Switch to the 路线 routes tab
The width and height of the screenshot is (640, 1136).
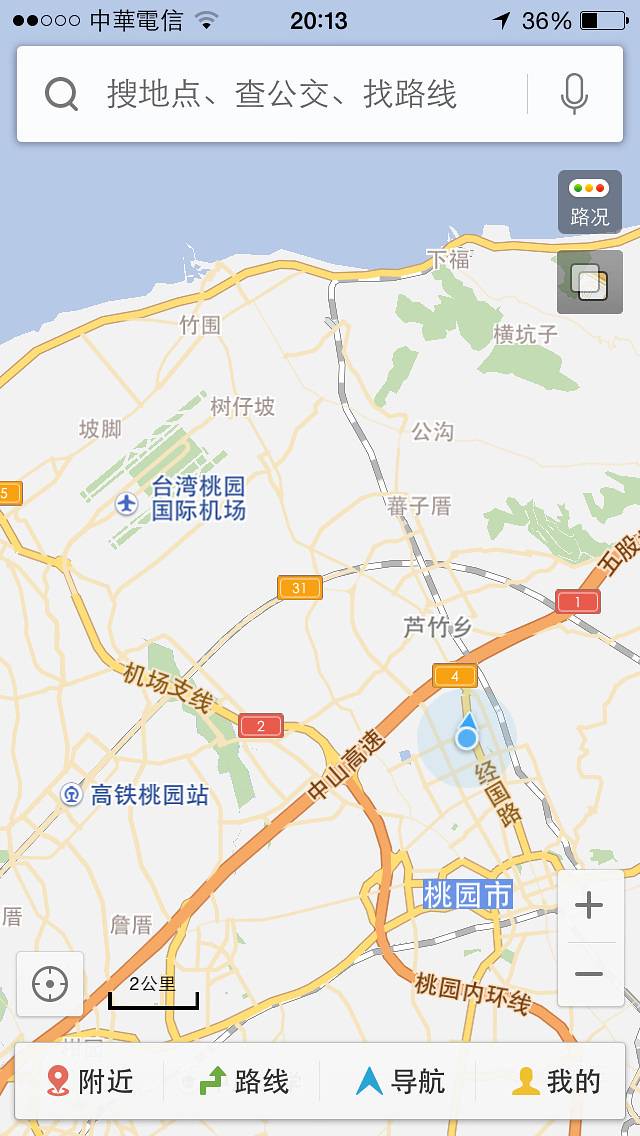tap(244, 1081)
